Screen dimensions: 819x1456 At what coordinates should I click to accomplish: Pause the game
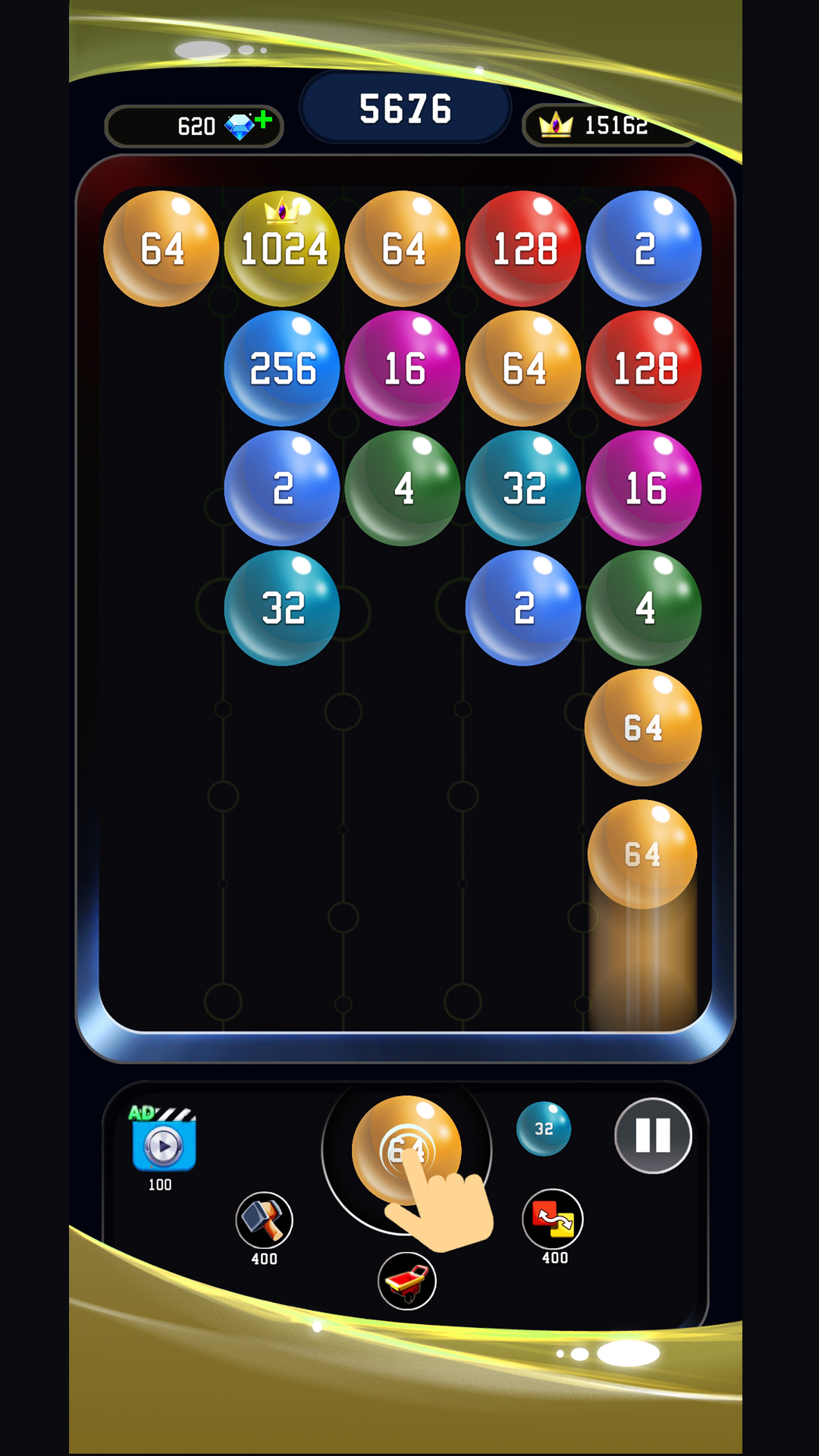652,1135
